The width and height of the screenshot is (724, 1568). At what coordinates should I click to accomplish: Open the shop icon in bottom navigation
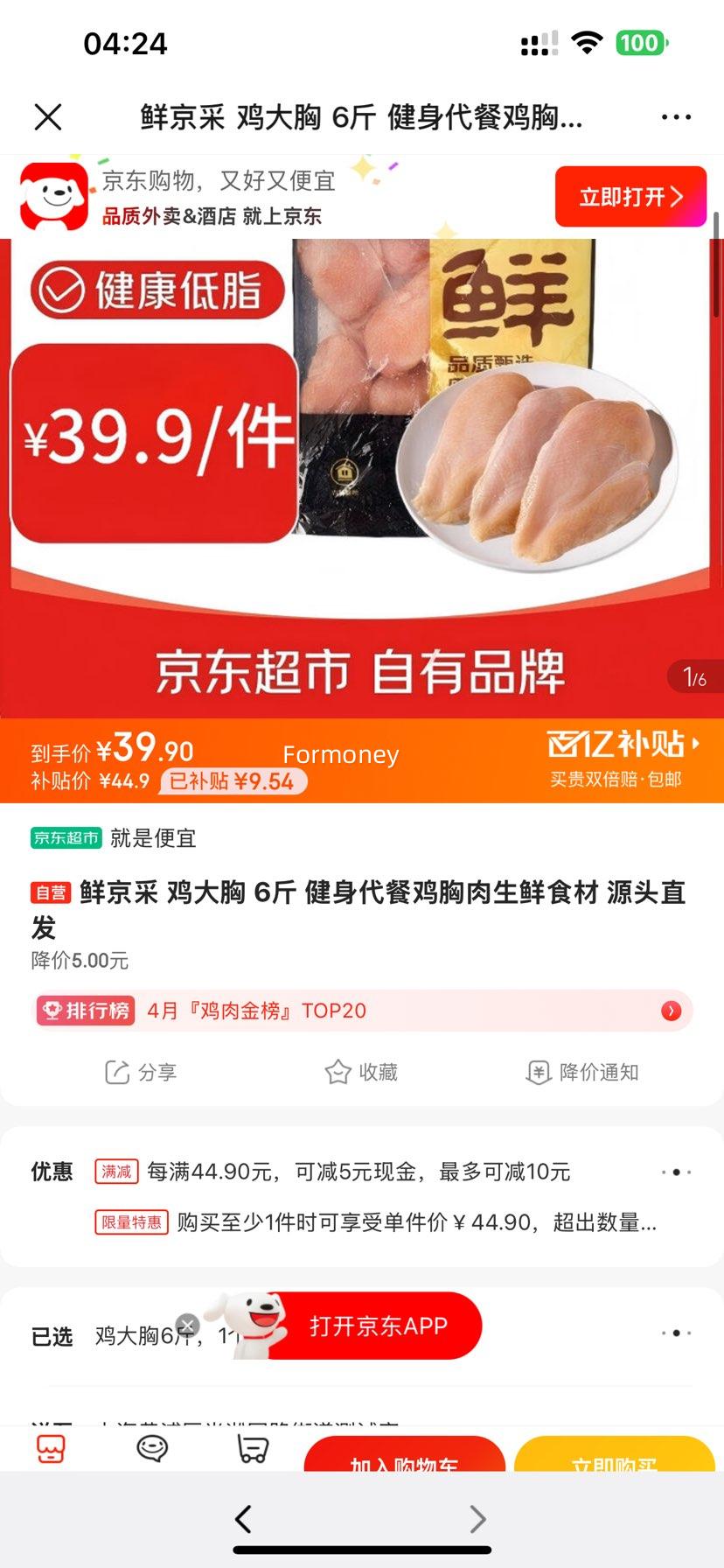[50, 1448]
